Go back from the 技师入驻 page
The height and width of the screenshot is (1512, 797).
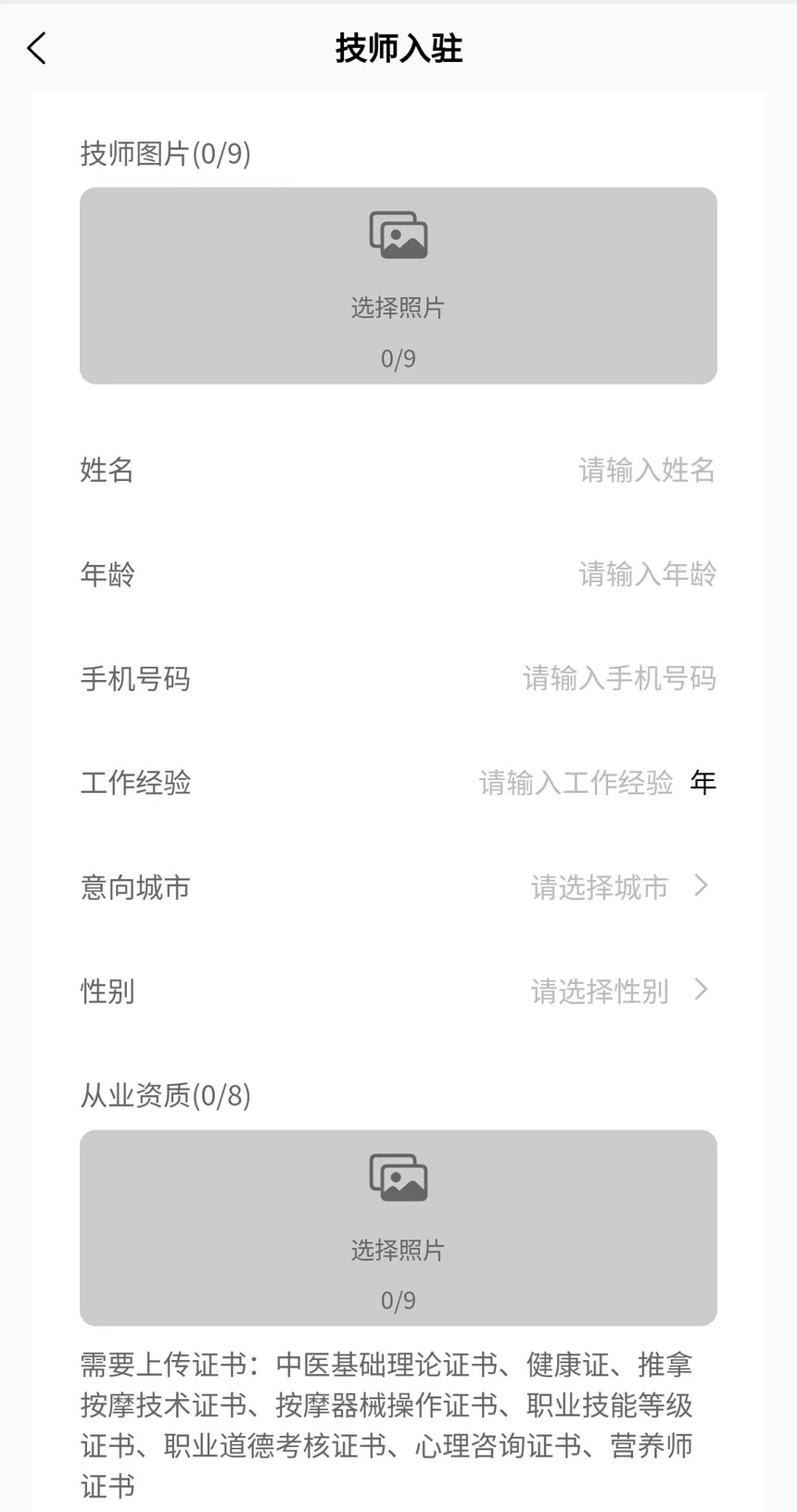pos(37,48)
